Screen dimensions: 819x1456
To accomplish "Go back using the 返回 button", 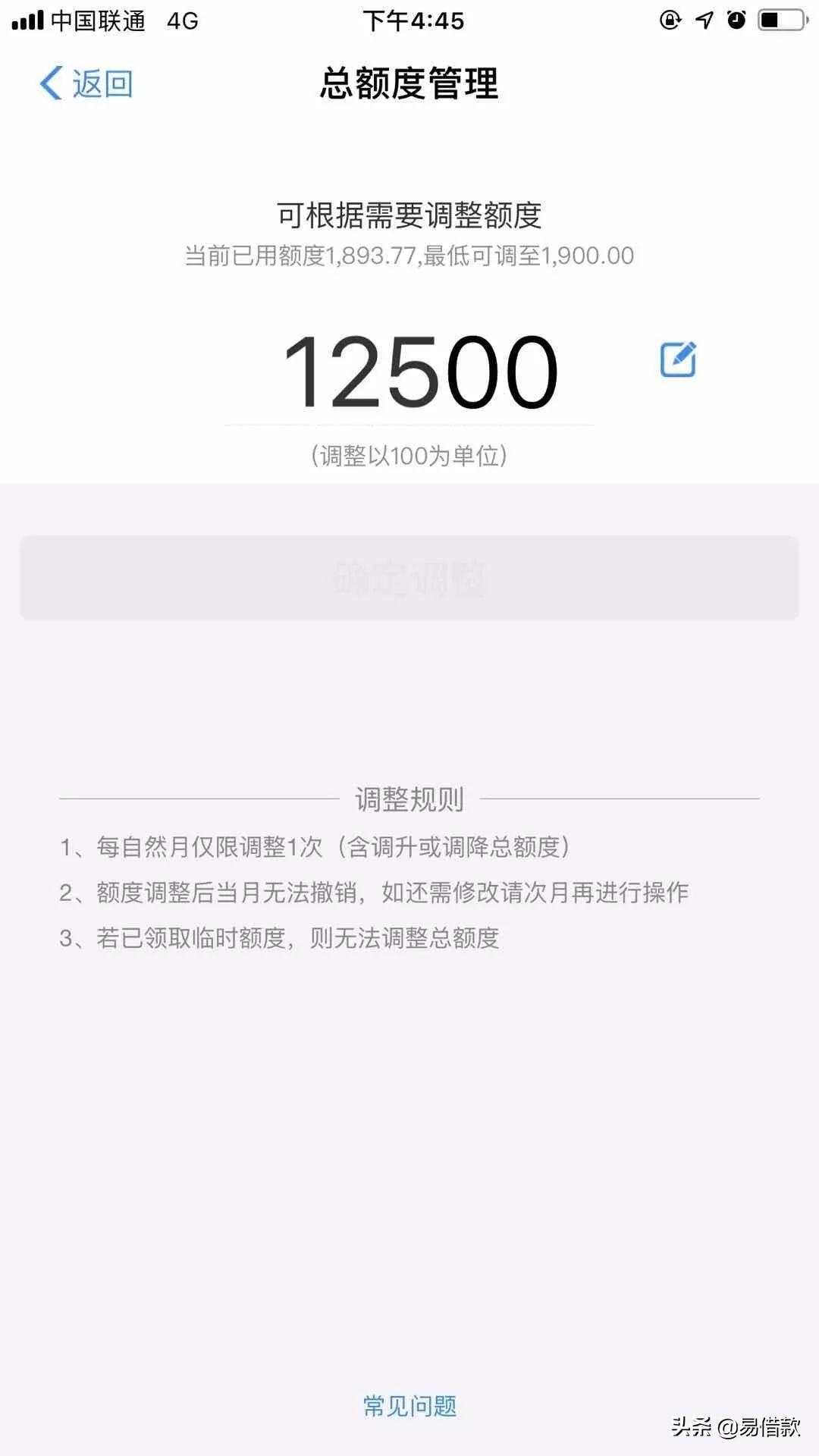I will (x=86, y=83).
